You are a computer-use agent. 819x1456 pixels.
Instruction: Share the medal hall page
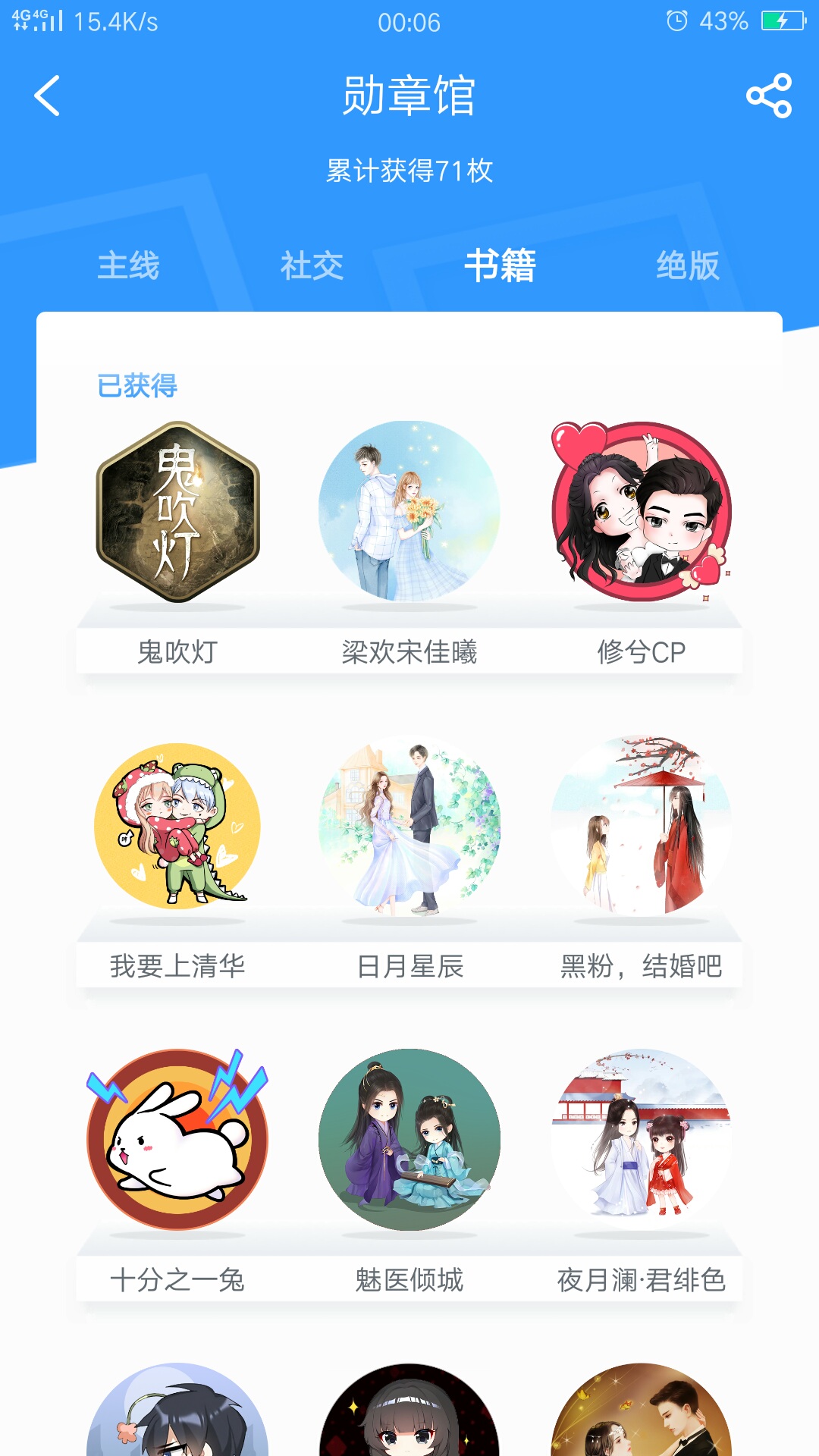[769, 96]
